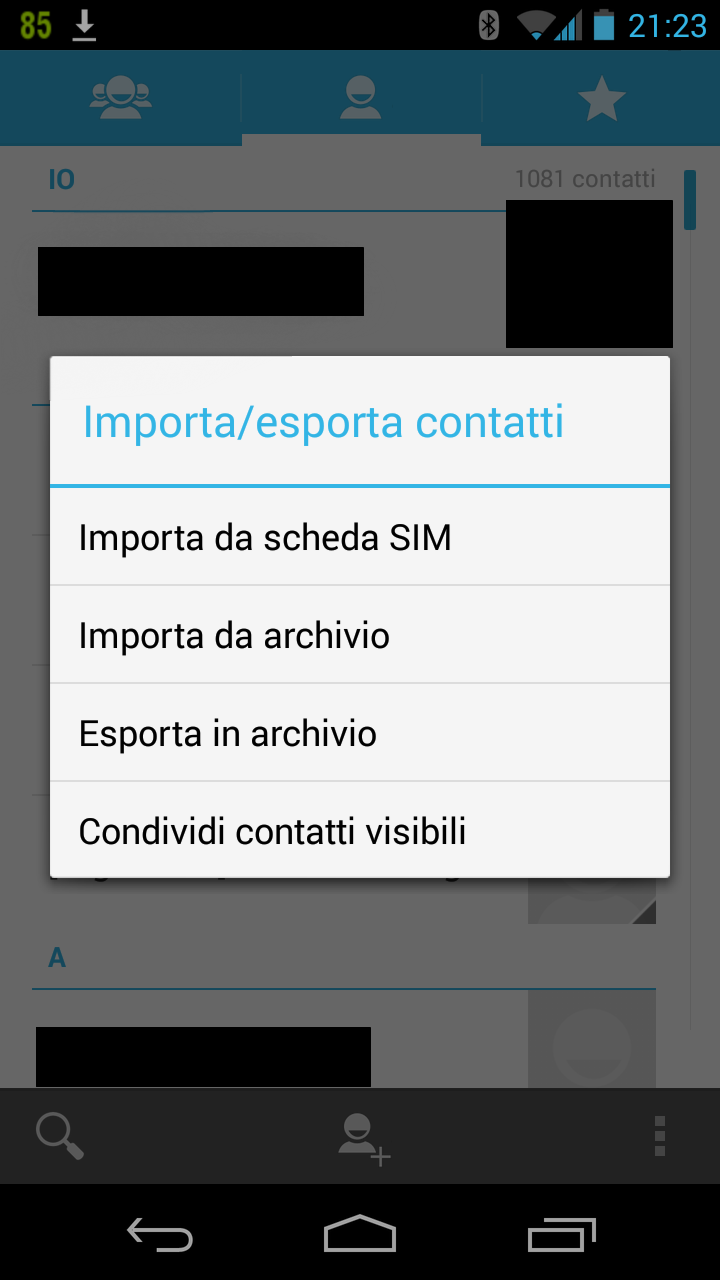Go to the home screen

pos(360,1235)
